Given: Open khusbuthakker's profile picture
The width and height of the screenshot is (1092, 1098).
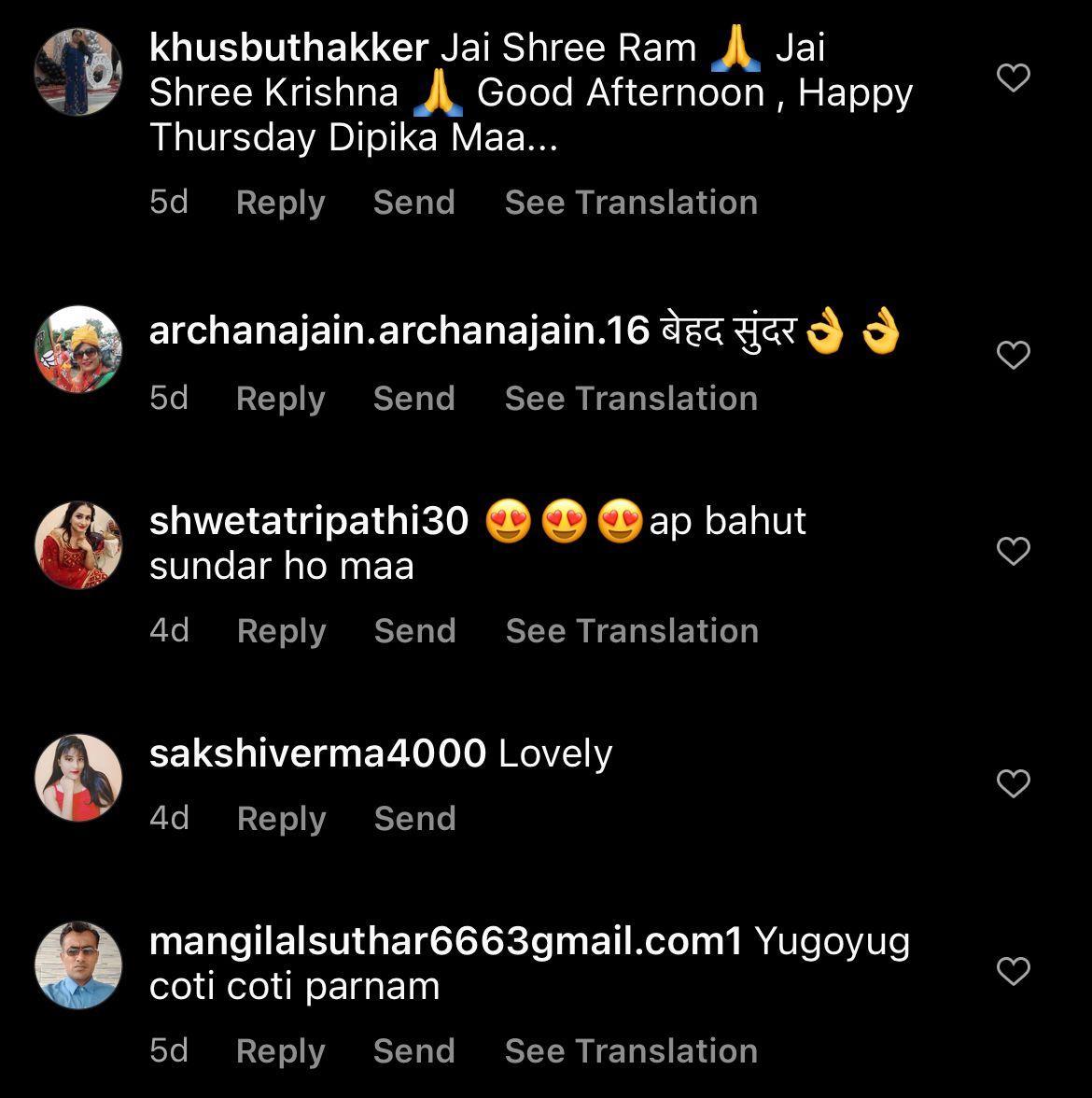Looking at the screenshot, I should tap(78, 72).
